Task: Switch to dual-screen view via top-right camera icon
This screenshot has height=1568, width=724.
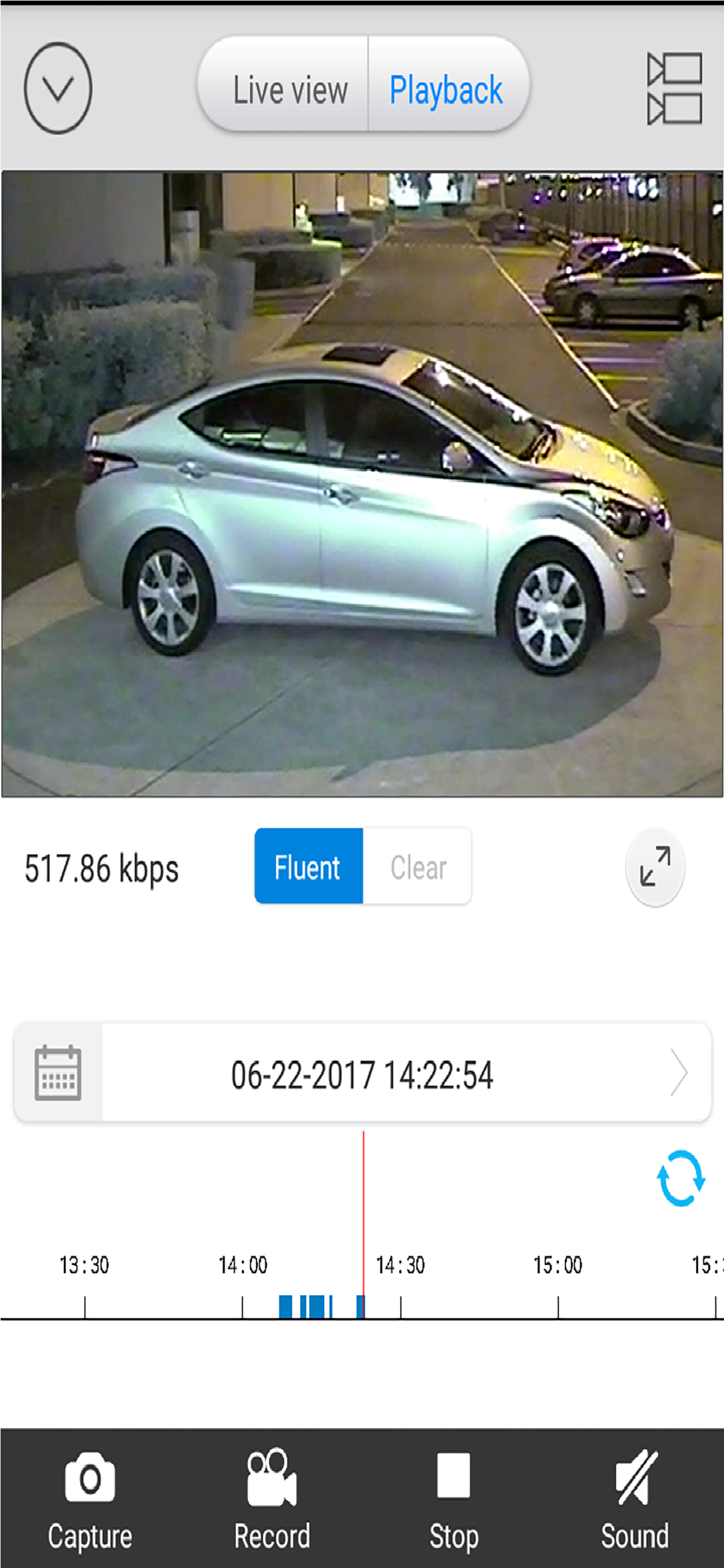Action: pos(673,89)
